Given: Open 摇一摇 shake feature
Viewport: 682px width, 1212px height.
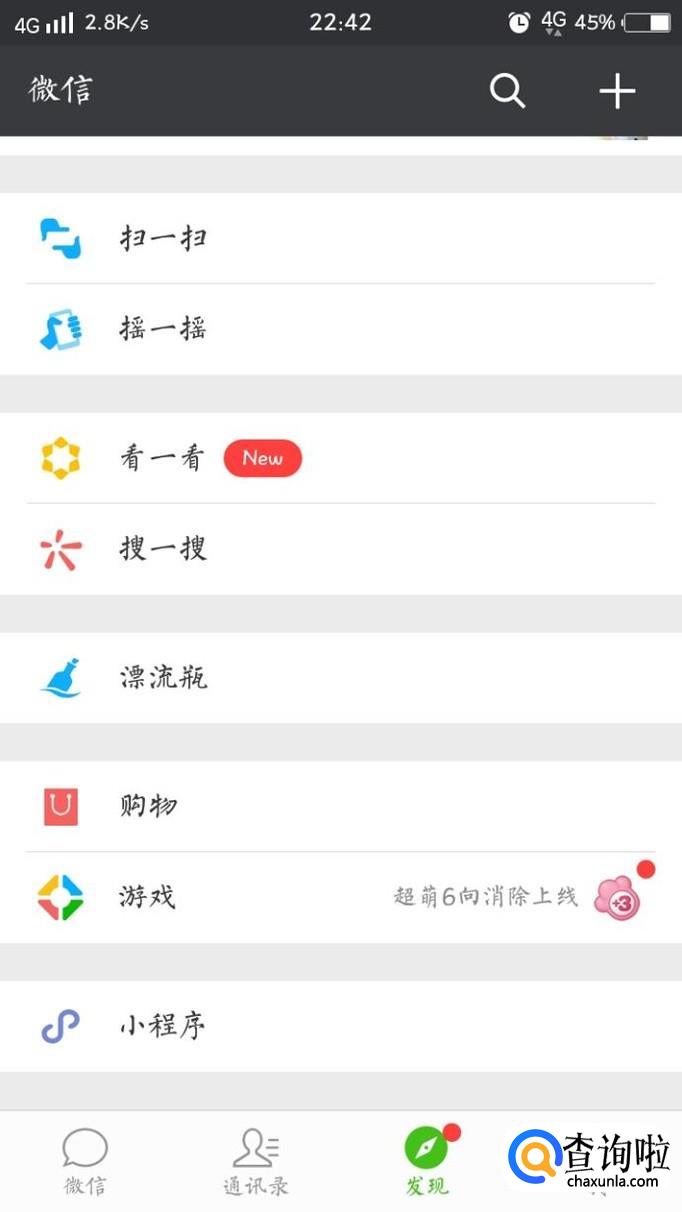Looking at the screenshot, I should point(340,329).
